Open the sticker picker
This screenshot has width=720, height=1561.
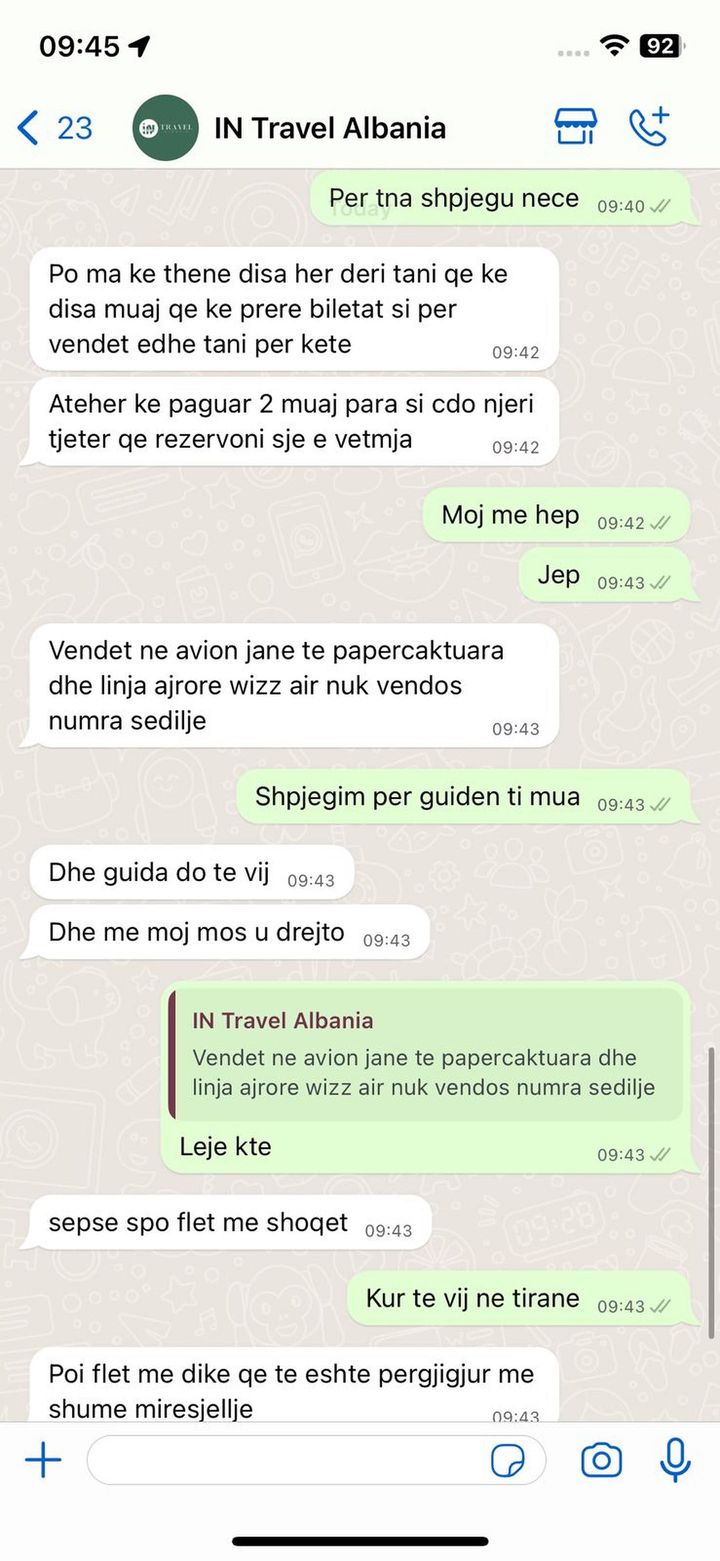pos(508,1461)
